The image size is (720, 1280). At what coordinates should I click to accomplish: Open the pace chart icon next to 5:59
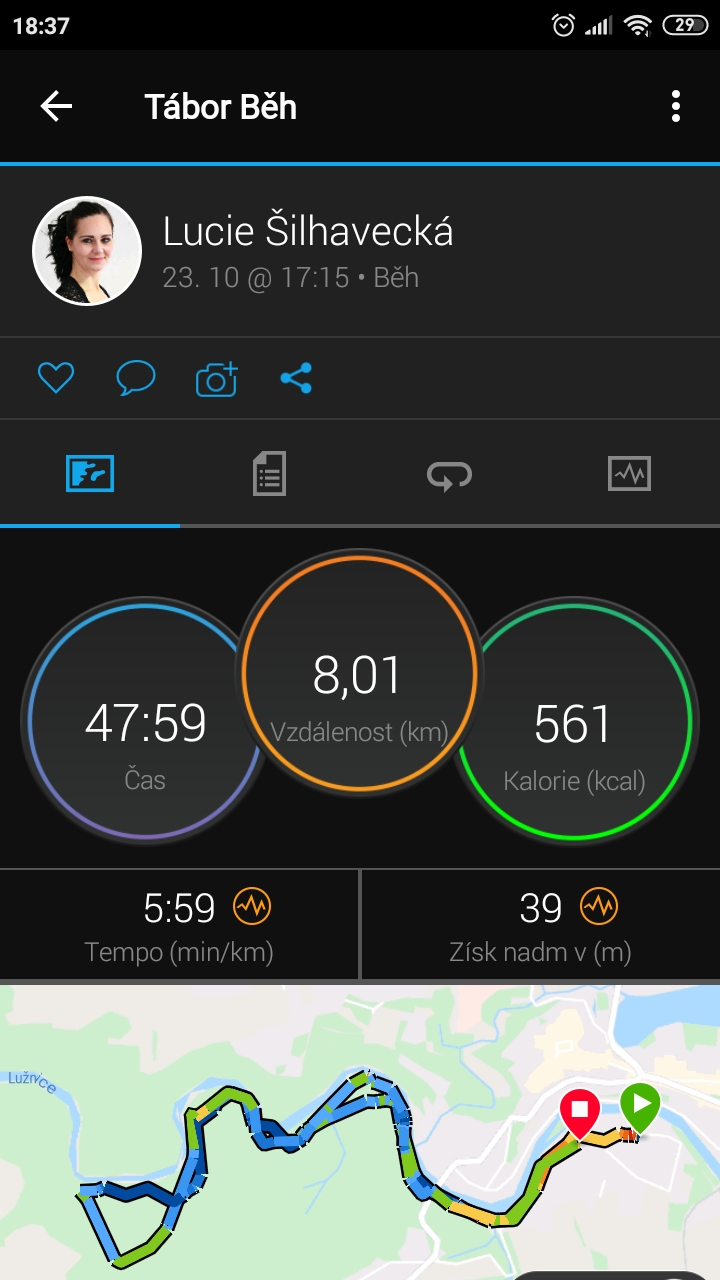pos(252,907)
